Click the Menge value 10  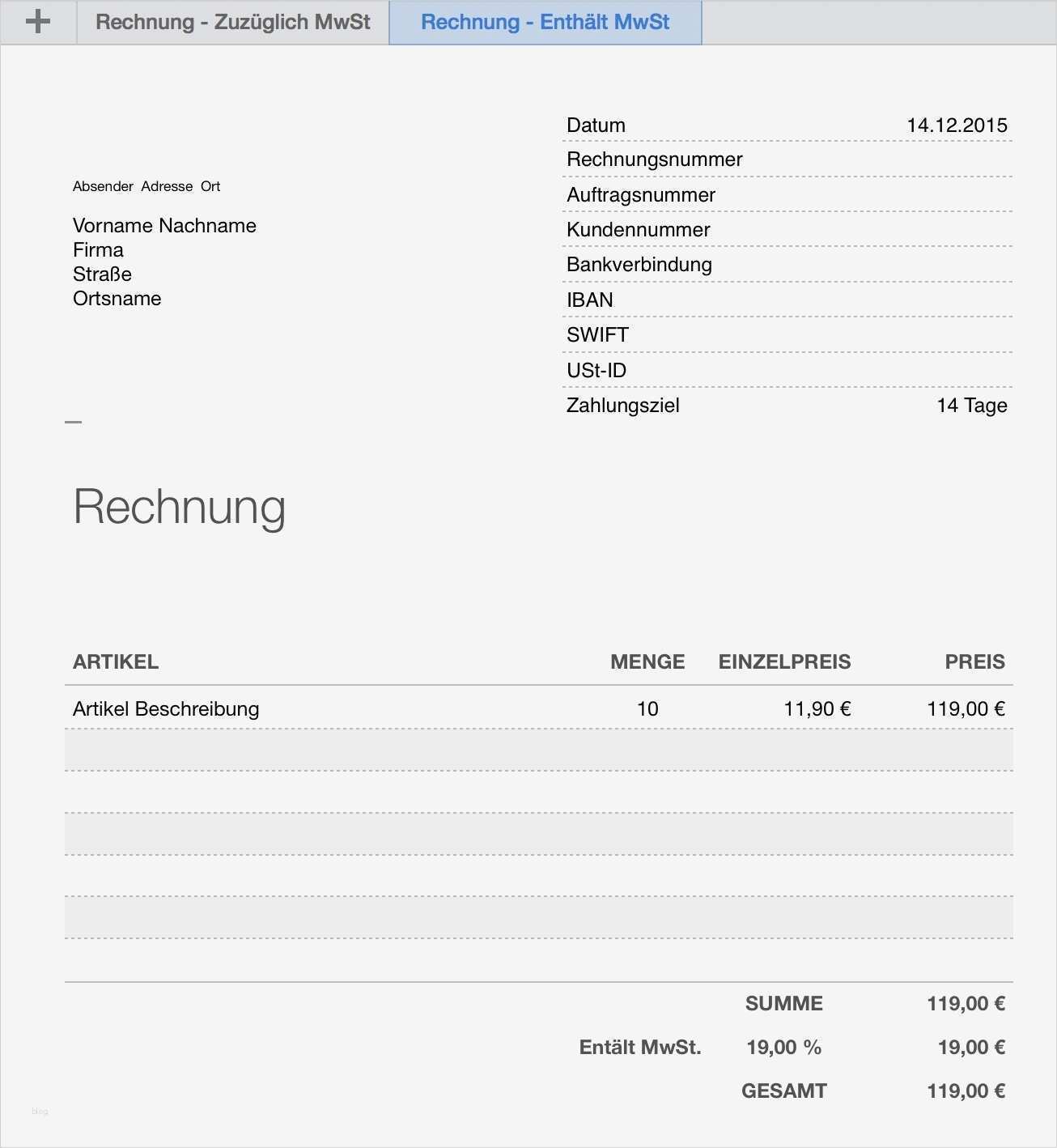click(647, 708)
